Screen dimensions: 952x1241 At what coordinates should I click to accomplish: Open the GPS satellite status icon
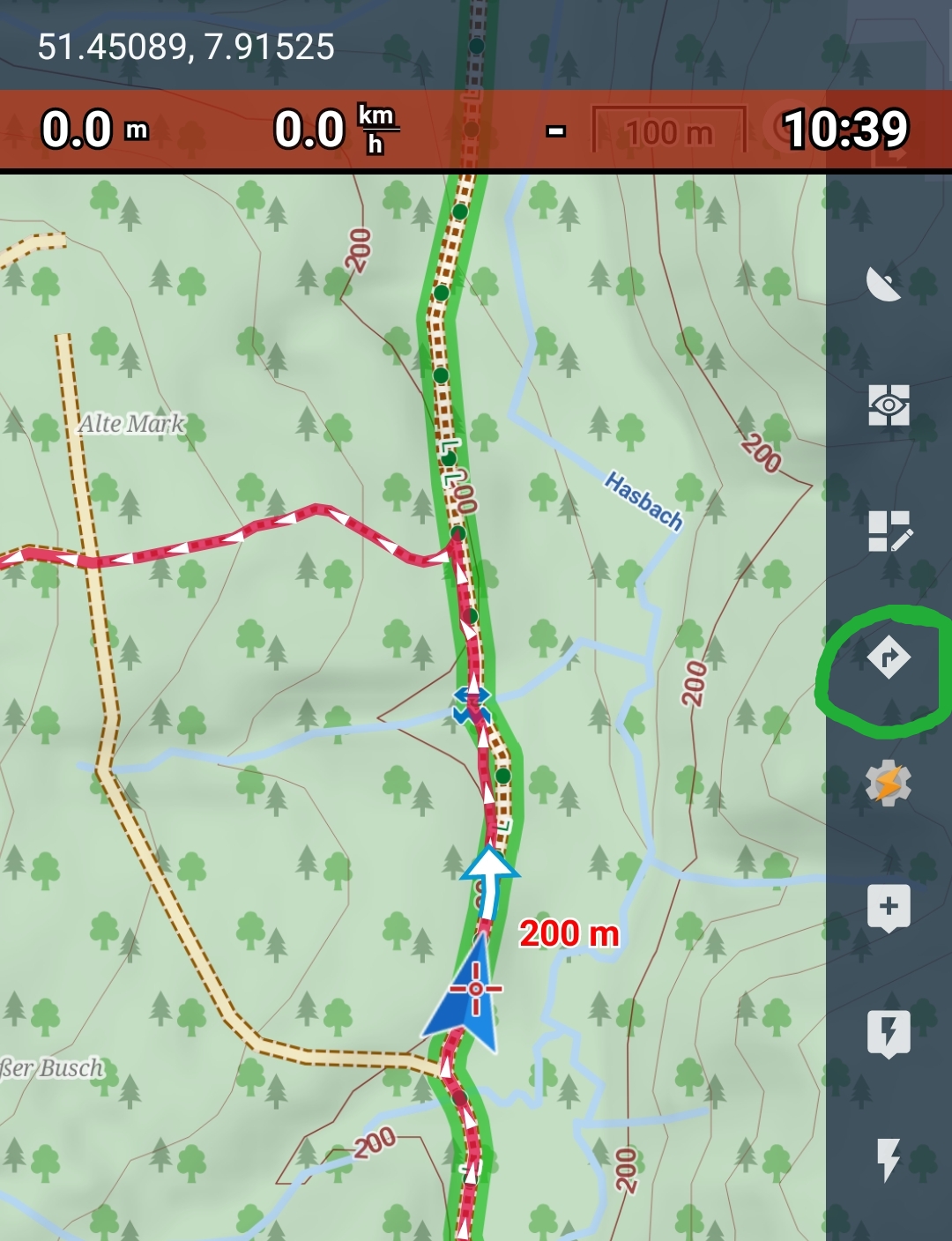click(x=887, y=283)
